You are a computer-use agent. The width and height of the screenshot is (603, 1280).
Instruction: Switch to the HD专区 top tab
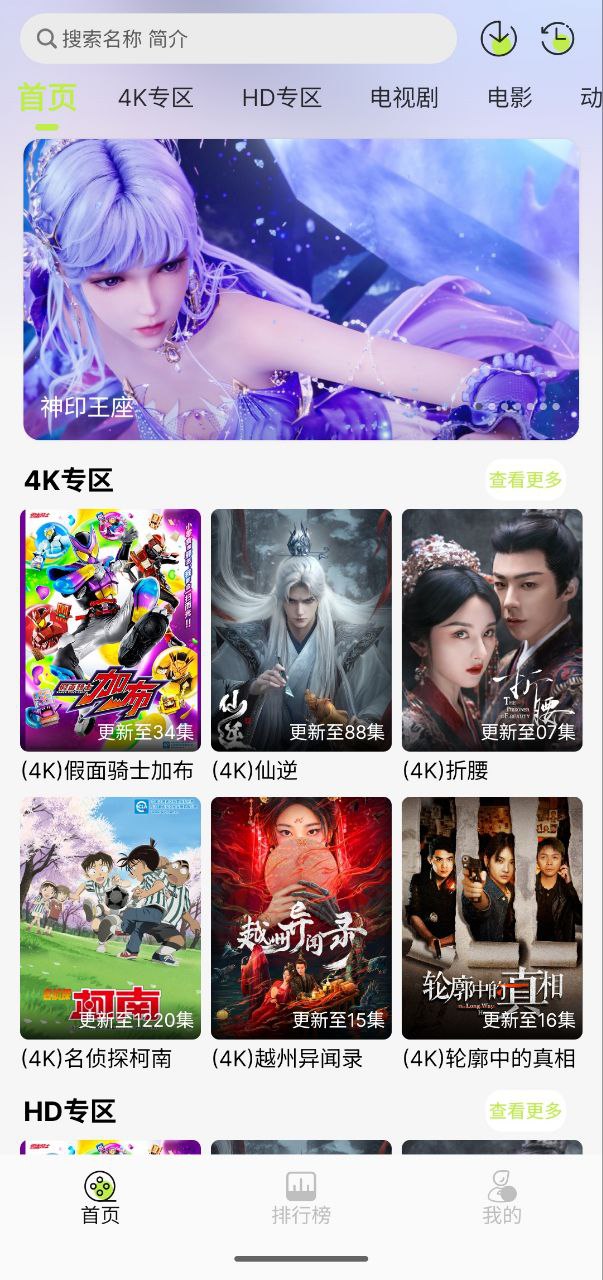point(281,98)
